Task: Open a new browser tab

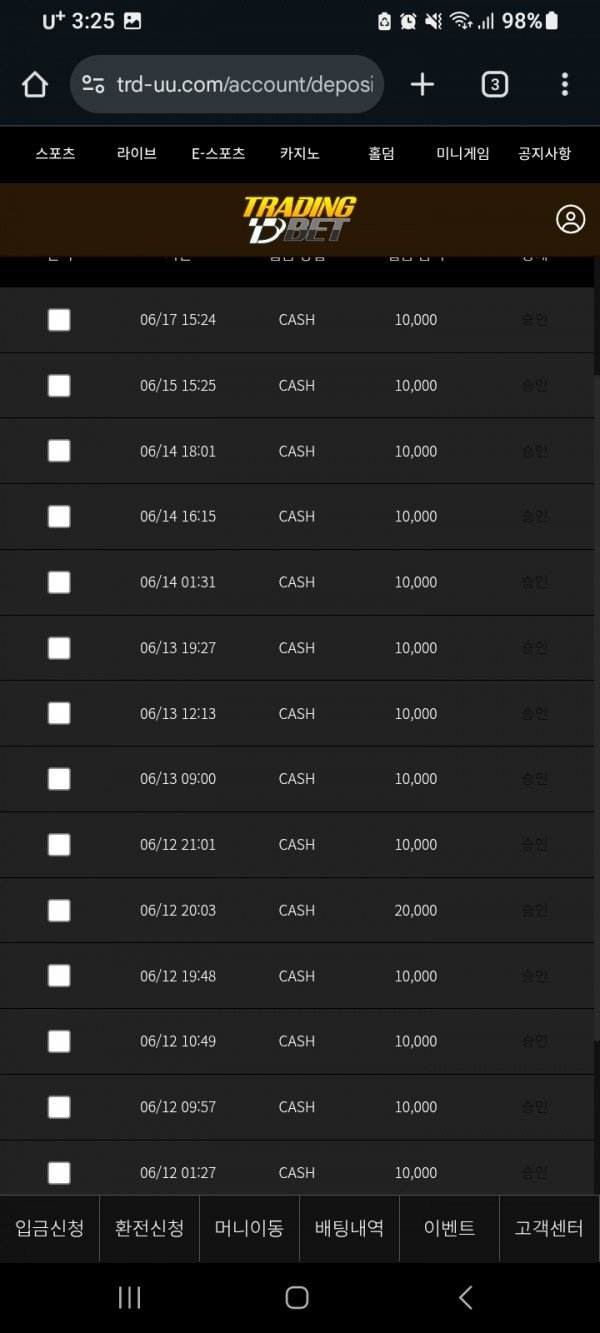Action: [x=422, y=84]
